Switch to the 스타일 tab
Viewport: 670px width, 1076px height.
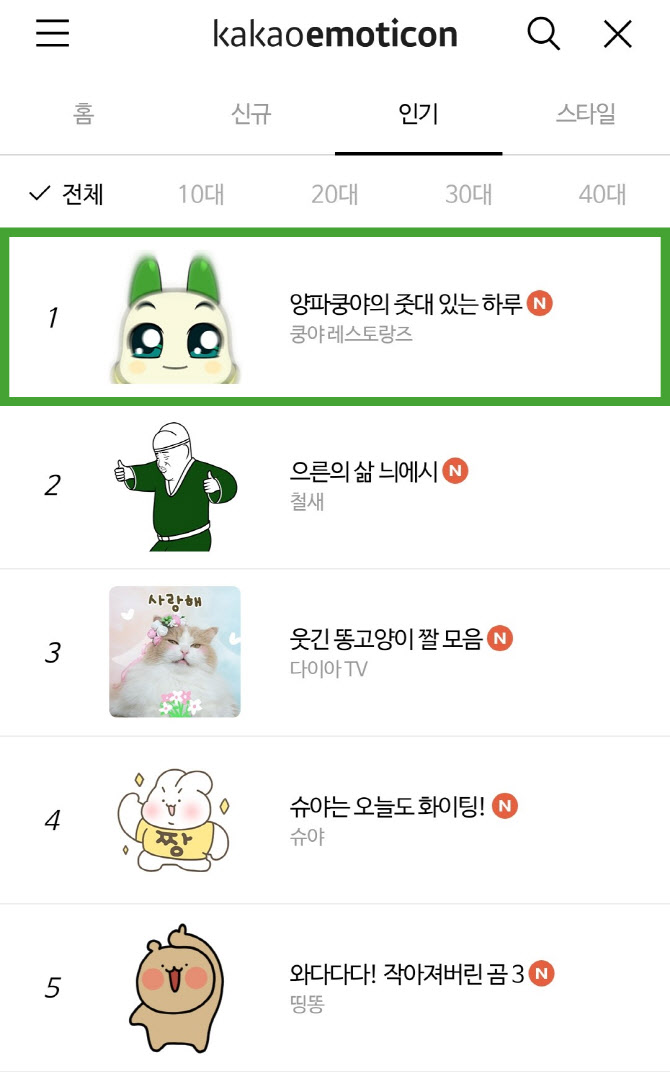(586, 115)
